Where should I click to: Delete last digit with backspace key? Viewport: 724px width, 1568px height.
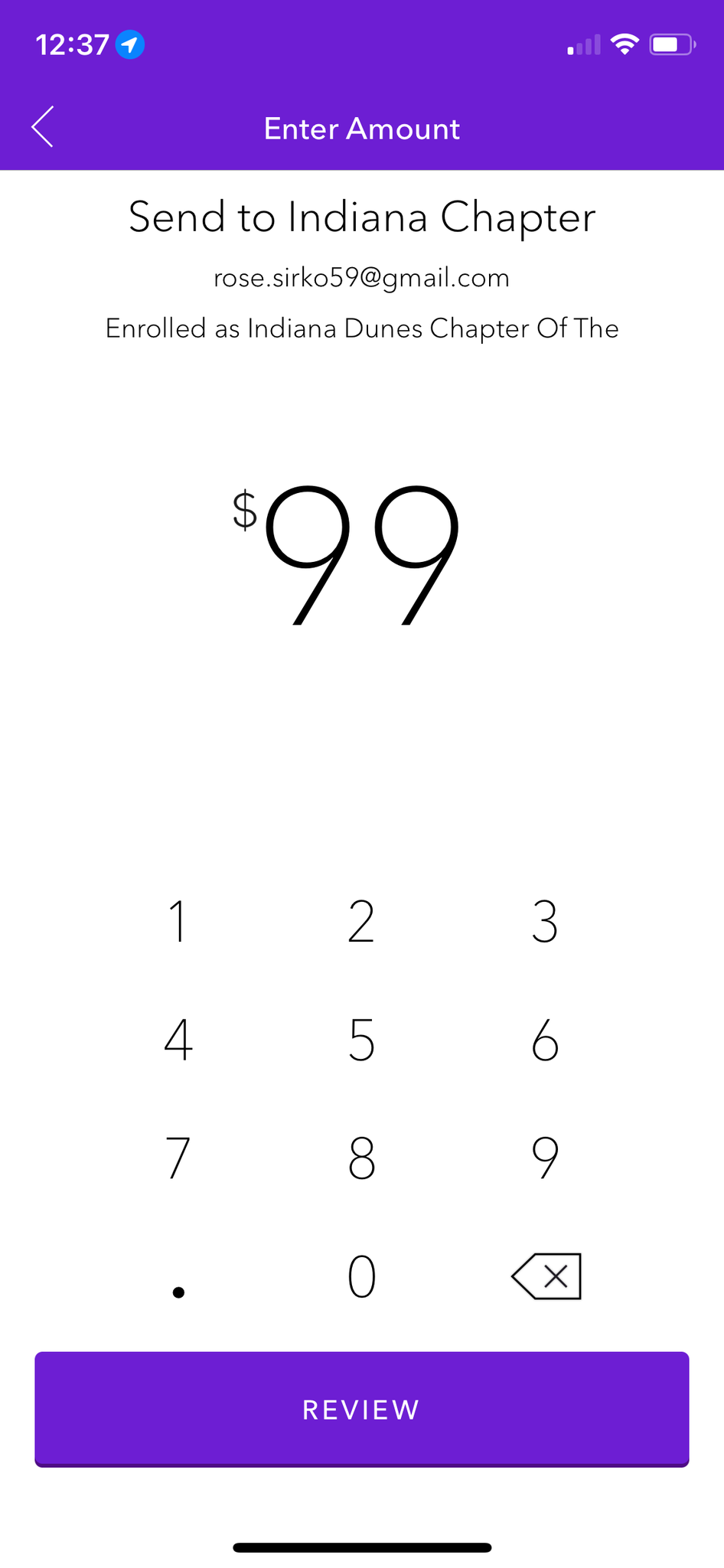click(546, 1276)
